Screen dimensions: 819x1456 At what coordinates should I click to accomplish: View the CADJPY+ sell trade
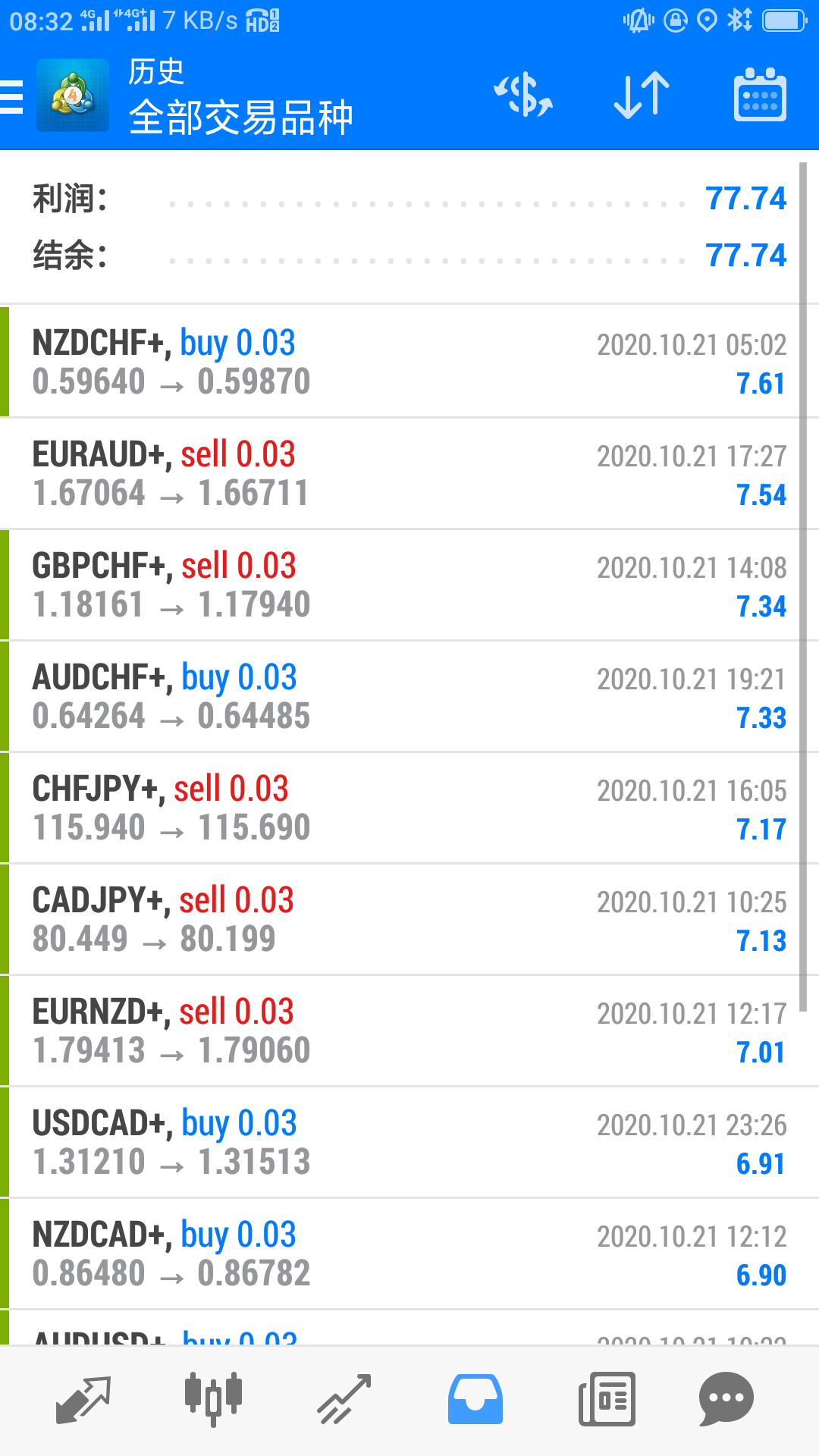(x=409, y=919)
